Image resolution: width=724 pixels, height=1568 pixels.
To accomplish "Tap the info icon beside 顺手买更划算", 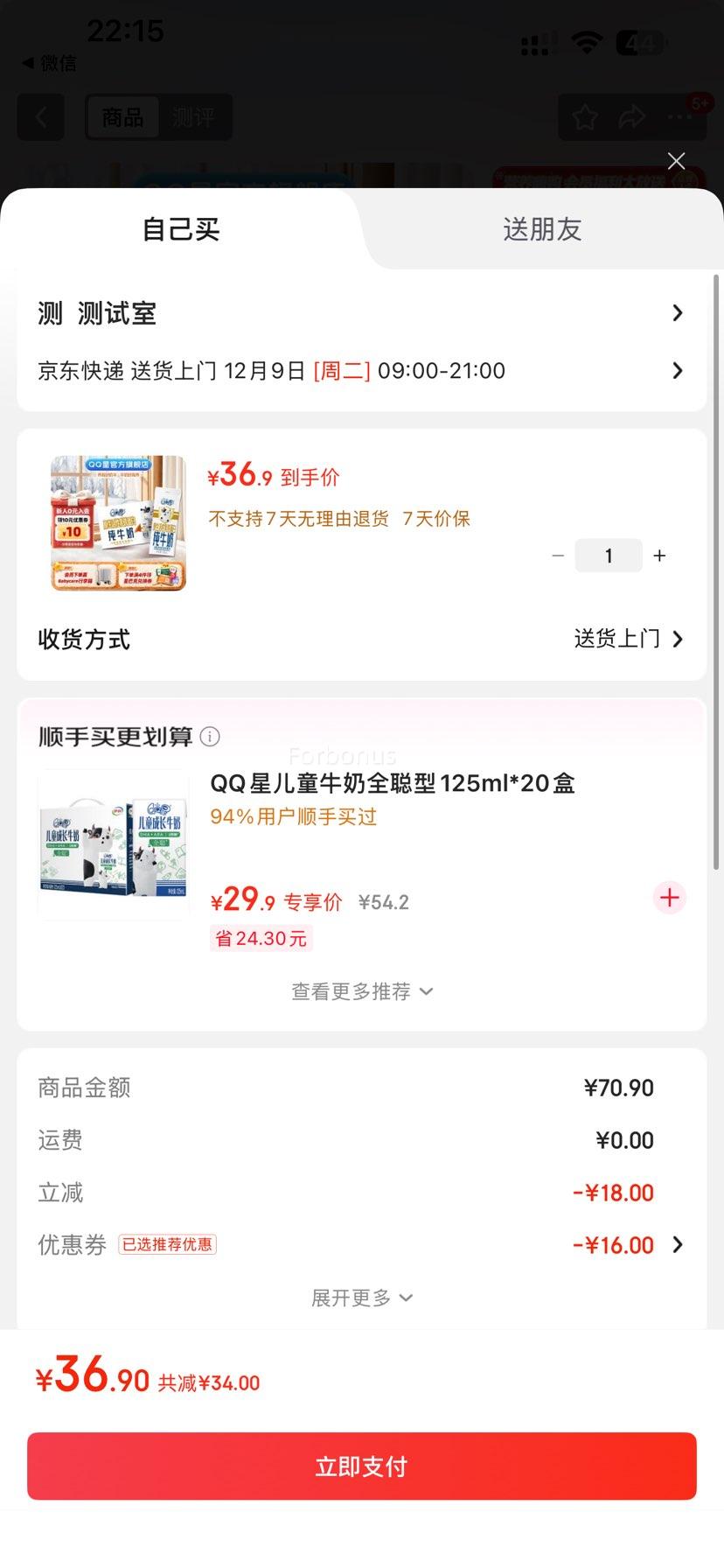I will pos(210,737).
